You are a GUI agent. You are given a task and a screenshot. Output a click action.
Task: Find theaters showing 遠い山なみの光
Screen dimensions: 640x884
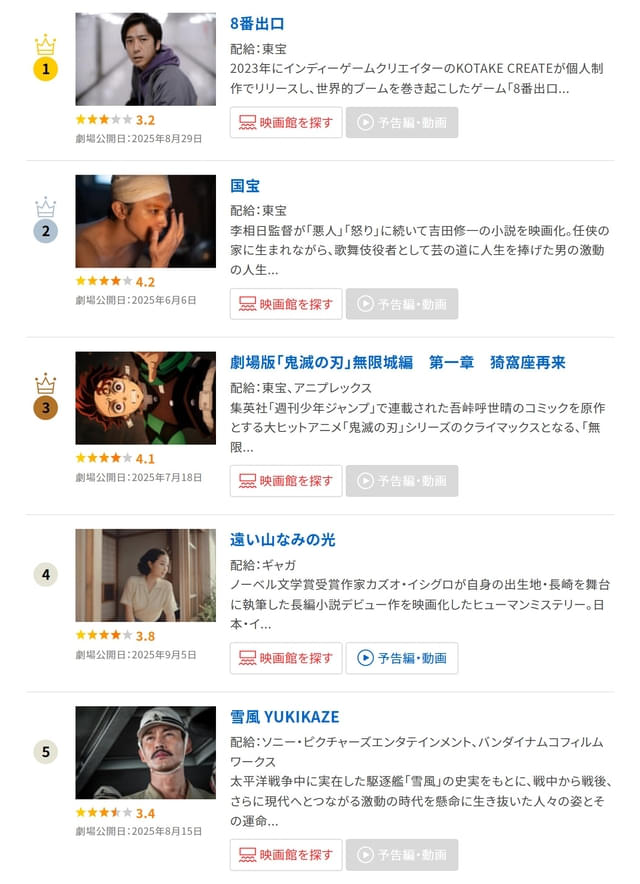coord(286,658)
